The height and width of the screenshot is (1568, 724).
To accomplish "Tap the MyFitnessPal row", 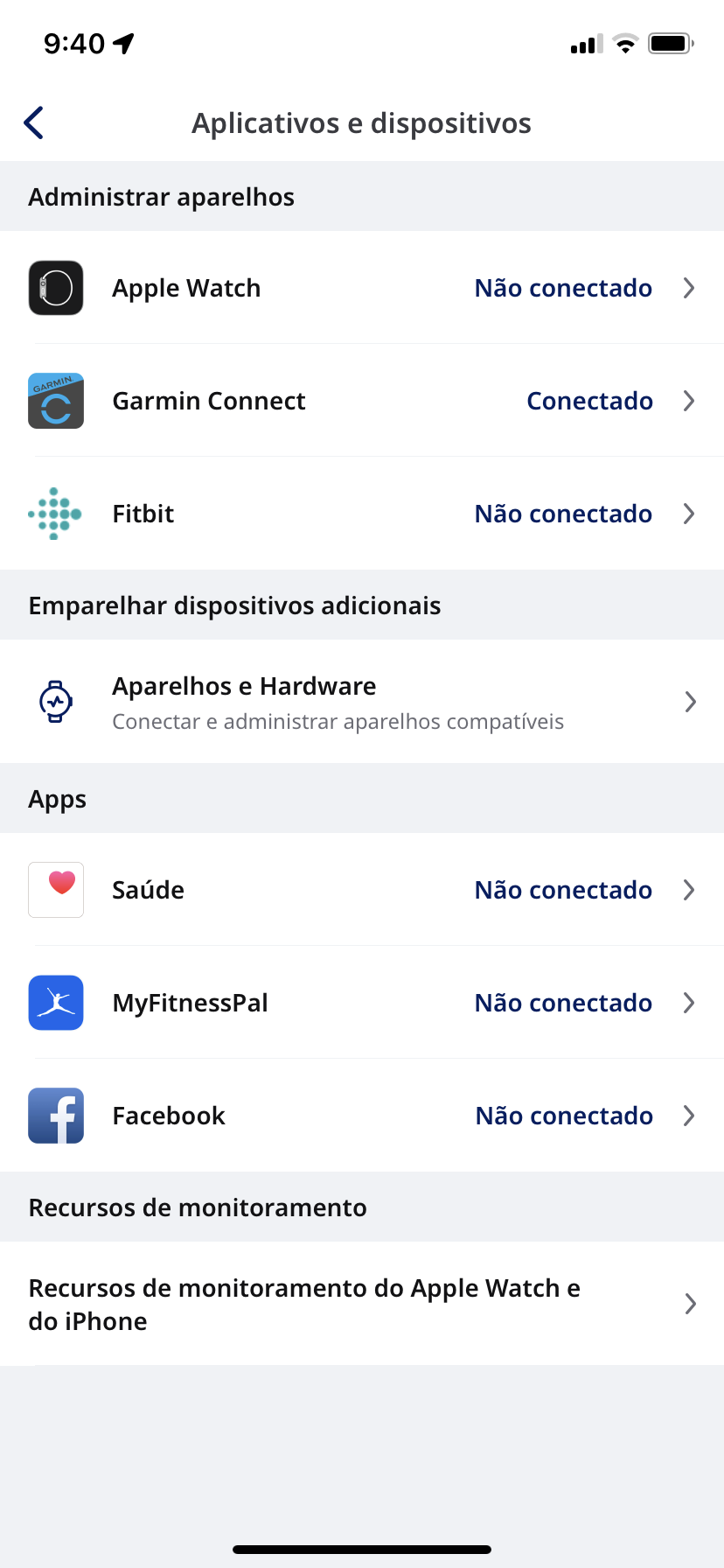I will pyautogui.click(x=362, y=1003).
